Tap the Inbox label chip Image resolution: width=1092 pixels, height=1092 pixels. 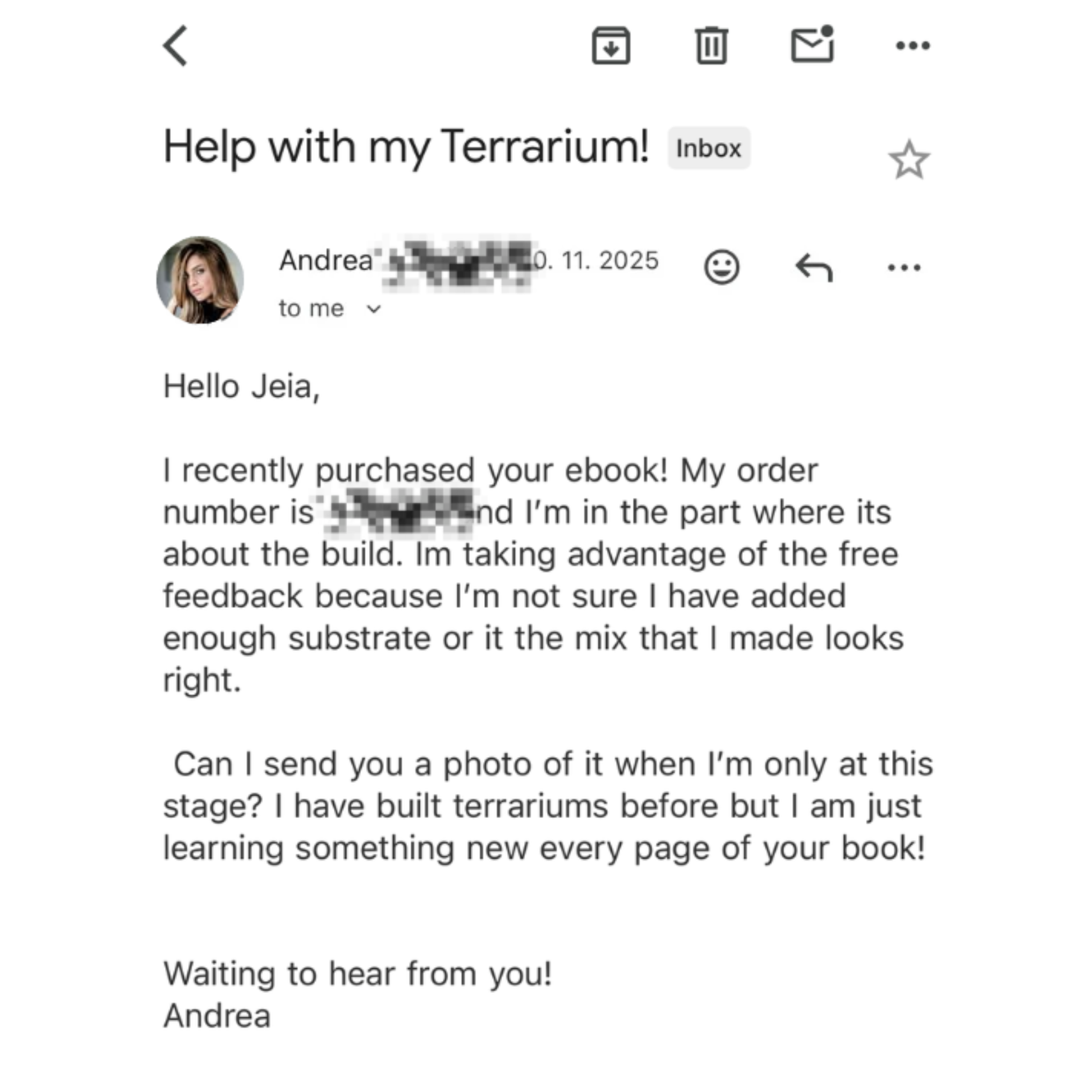click(x=708, y=149)
